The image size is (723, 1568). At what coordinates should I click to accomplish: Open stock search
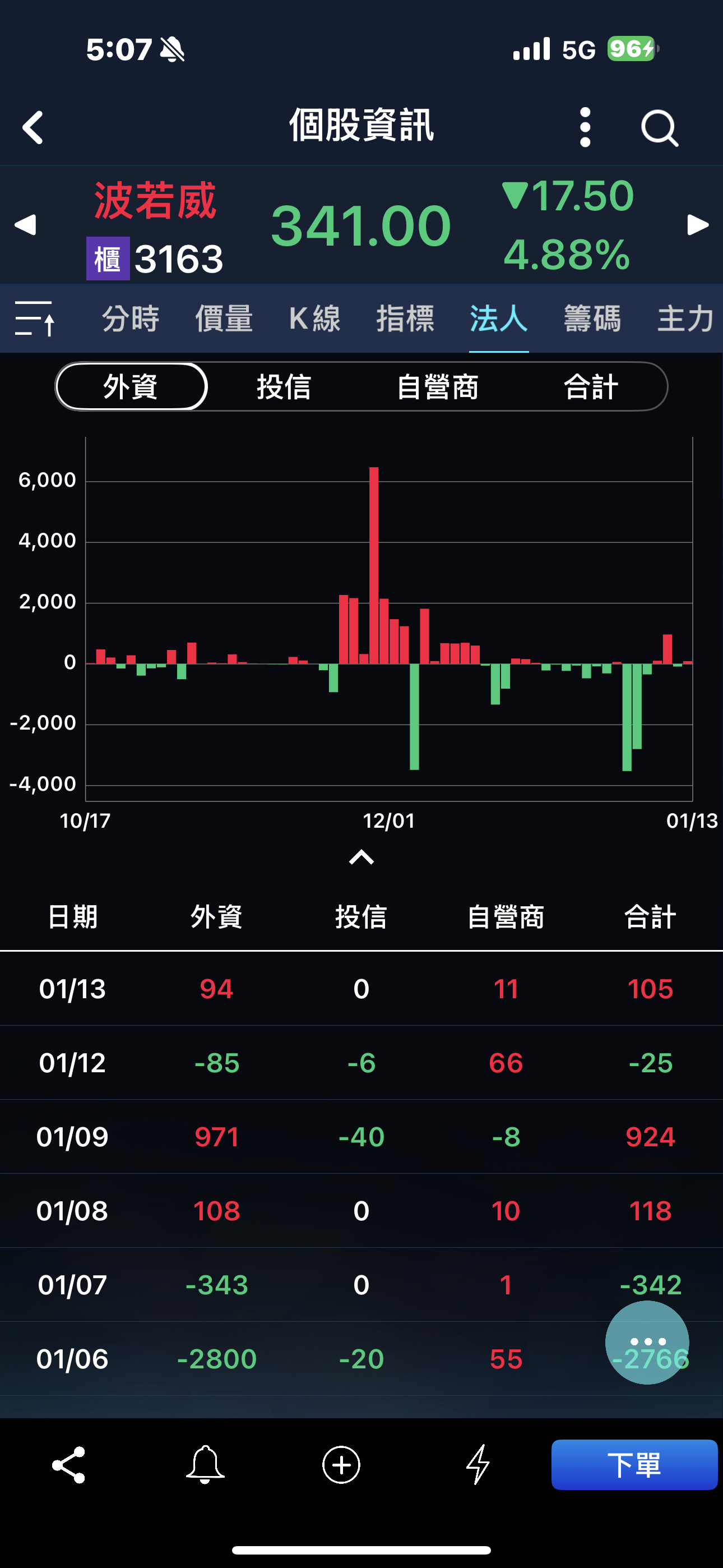659,128
